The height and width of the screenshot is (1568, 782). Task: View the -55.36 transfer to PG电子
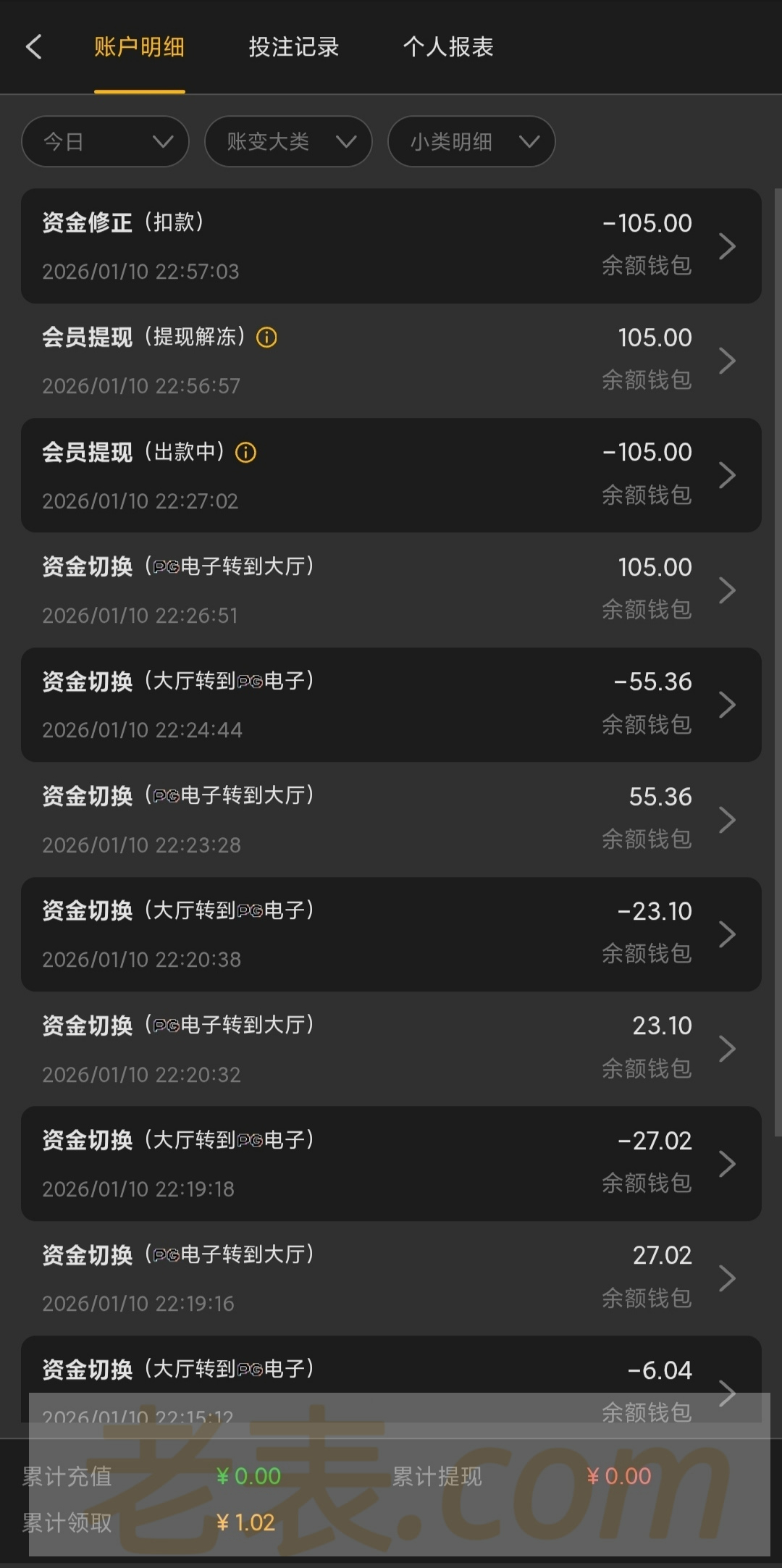[391, 705]
